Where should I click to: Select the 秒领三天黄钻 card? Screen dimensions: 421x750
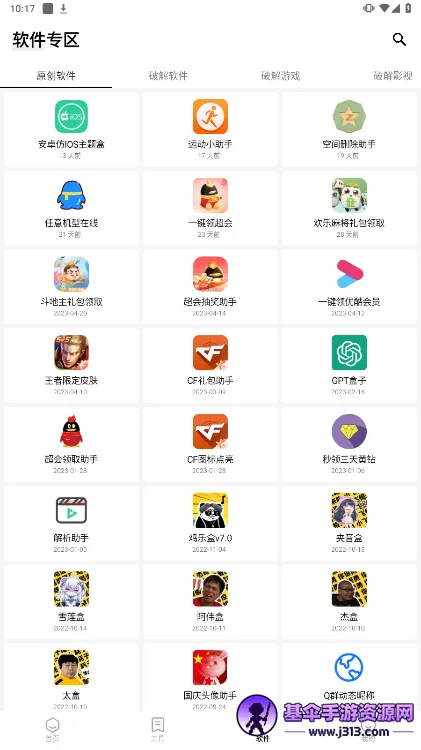coord(349,444)
